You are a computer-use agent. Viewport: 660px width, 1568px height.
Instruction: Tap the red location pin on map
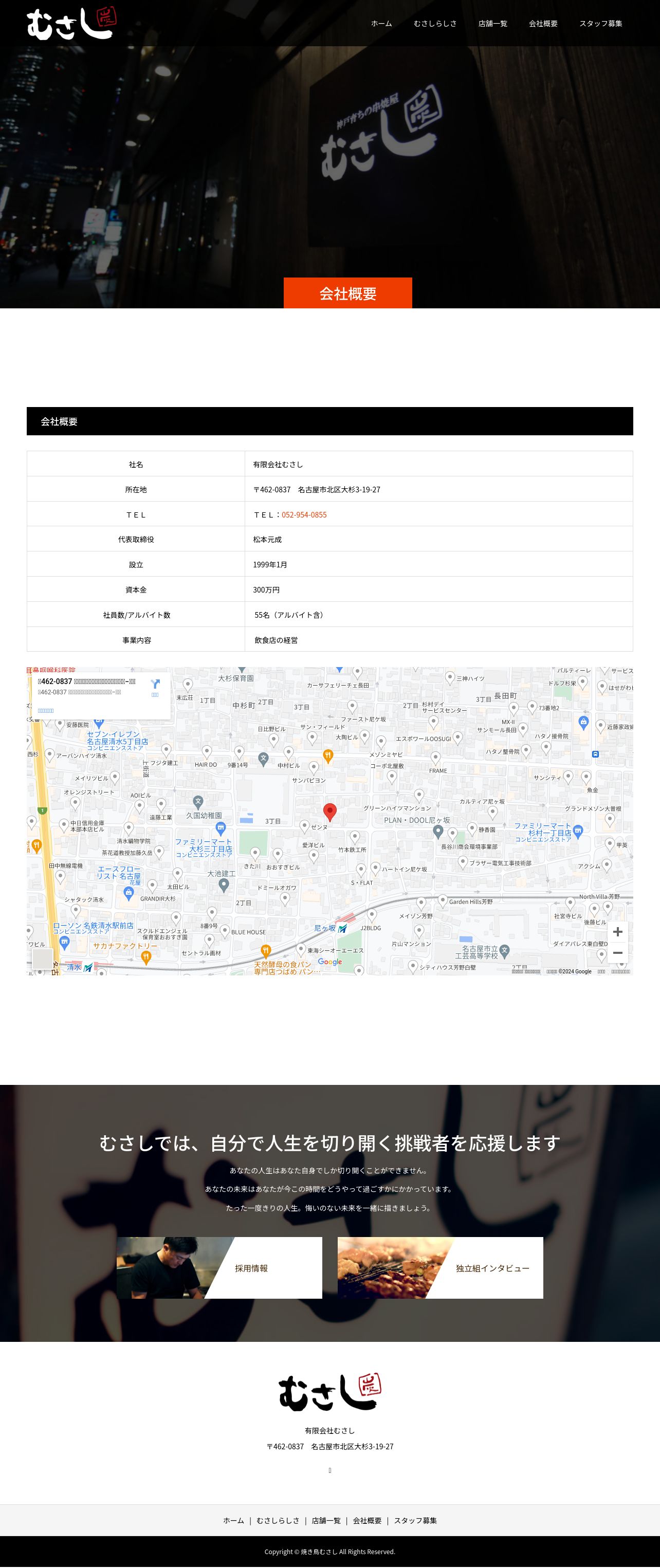click(x=329, y=812)
